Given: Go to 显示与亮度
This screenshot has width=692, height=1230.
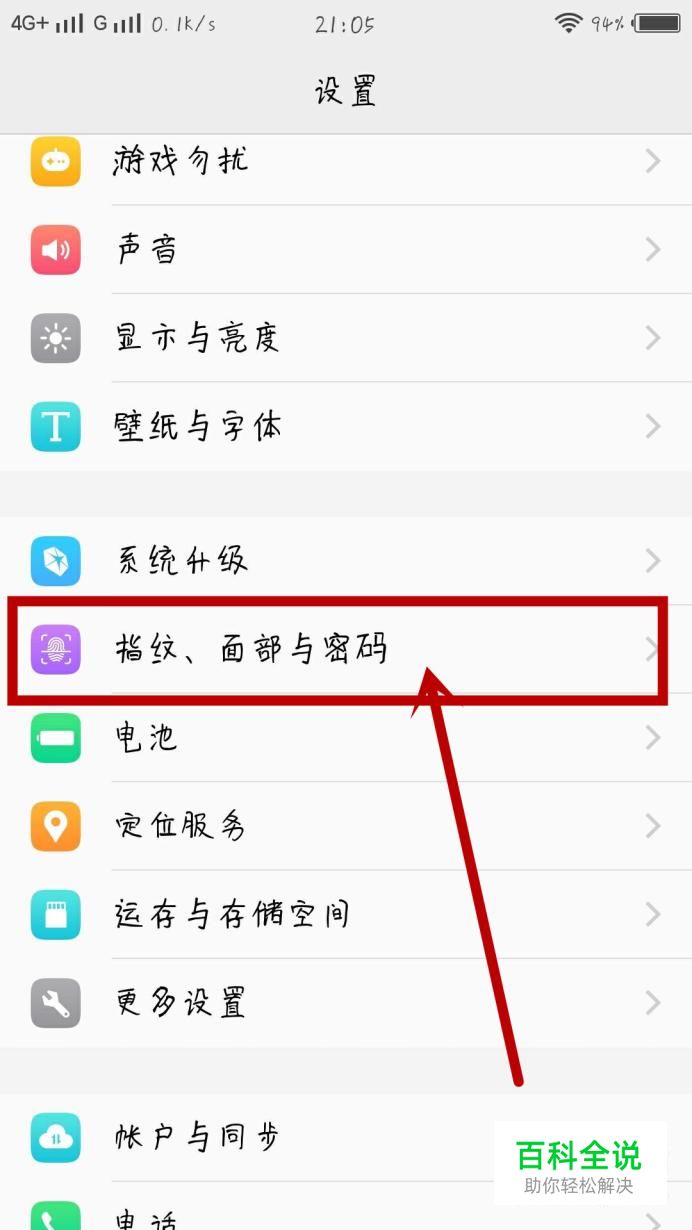Looking at the screenshot, I should (197, 338).
